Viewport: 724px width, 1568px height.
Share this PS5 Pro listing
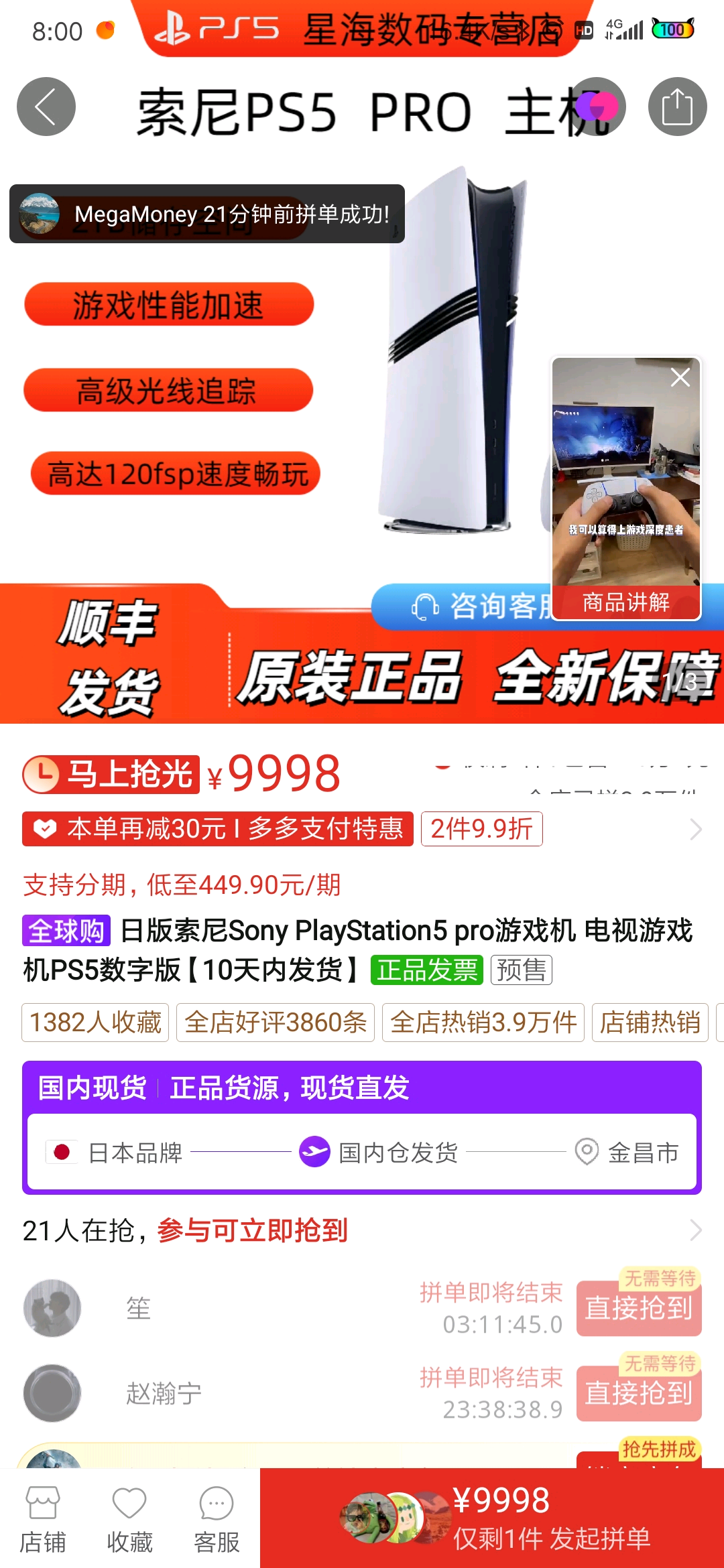(x=677, y=107)
